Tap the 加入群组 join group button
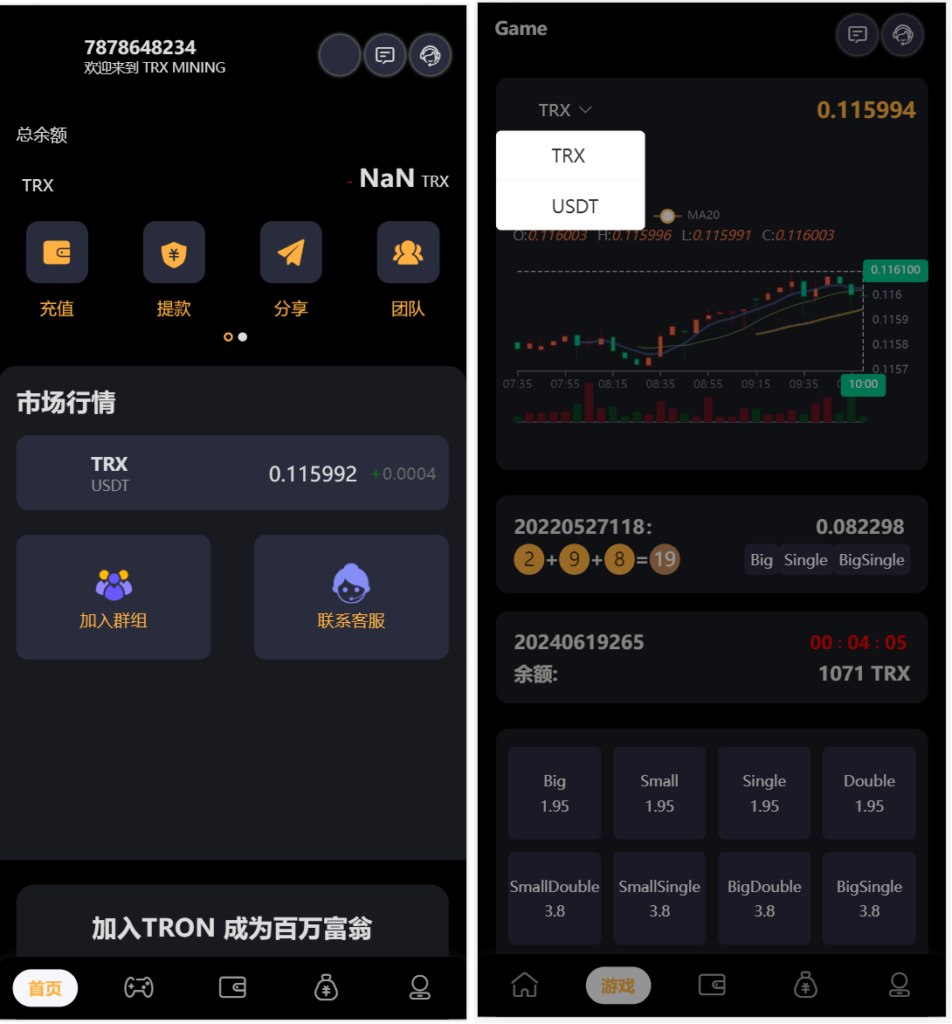This screenshot has width=952, height=1024. [x=113, y=597]
